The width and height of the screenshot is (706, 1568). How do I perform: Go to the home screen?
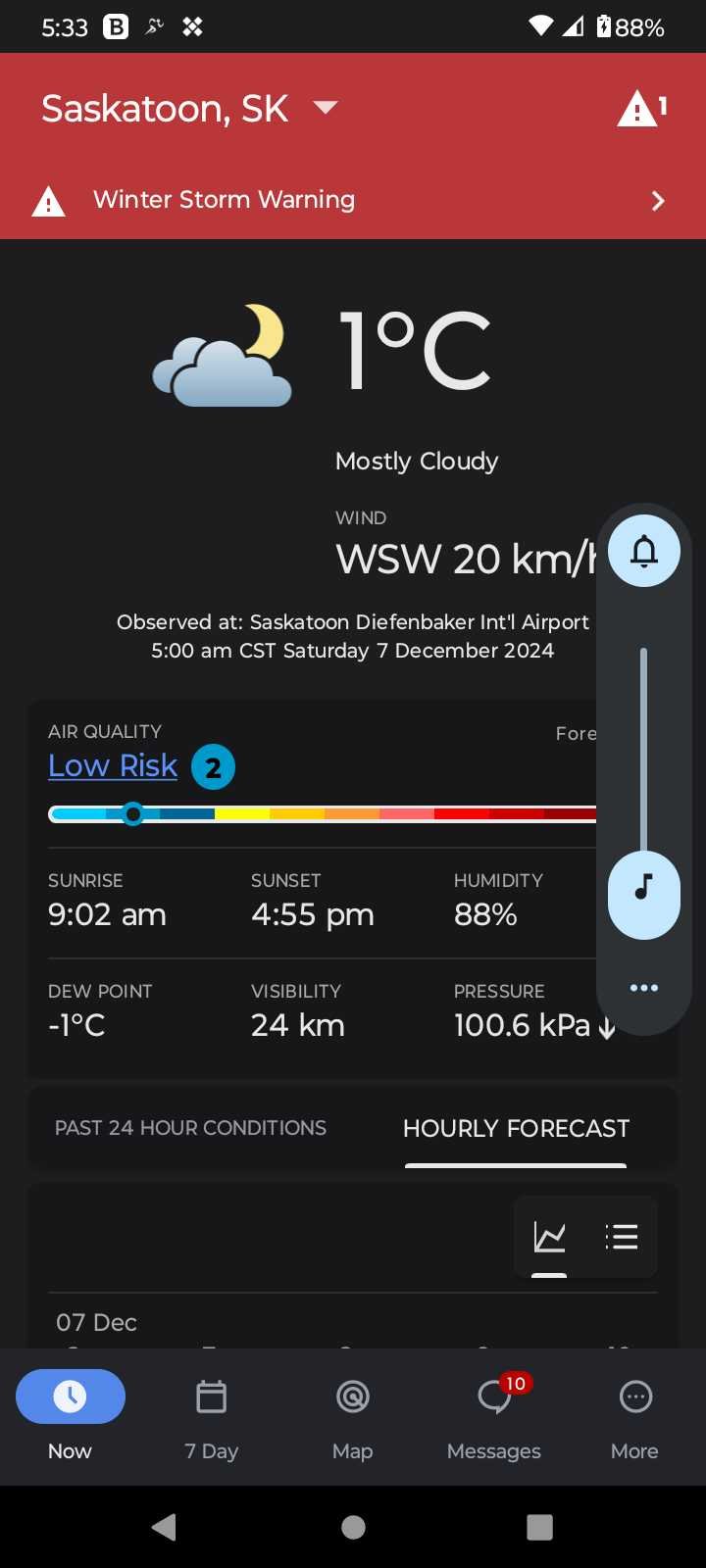[353, 1527]
